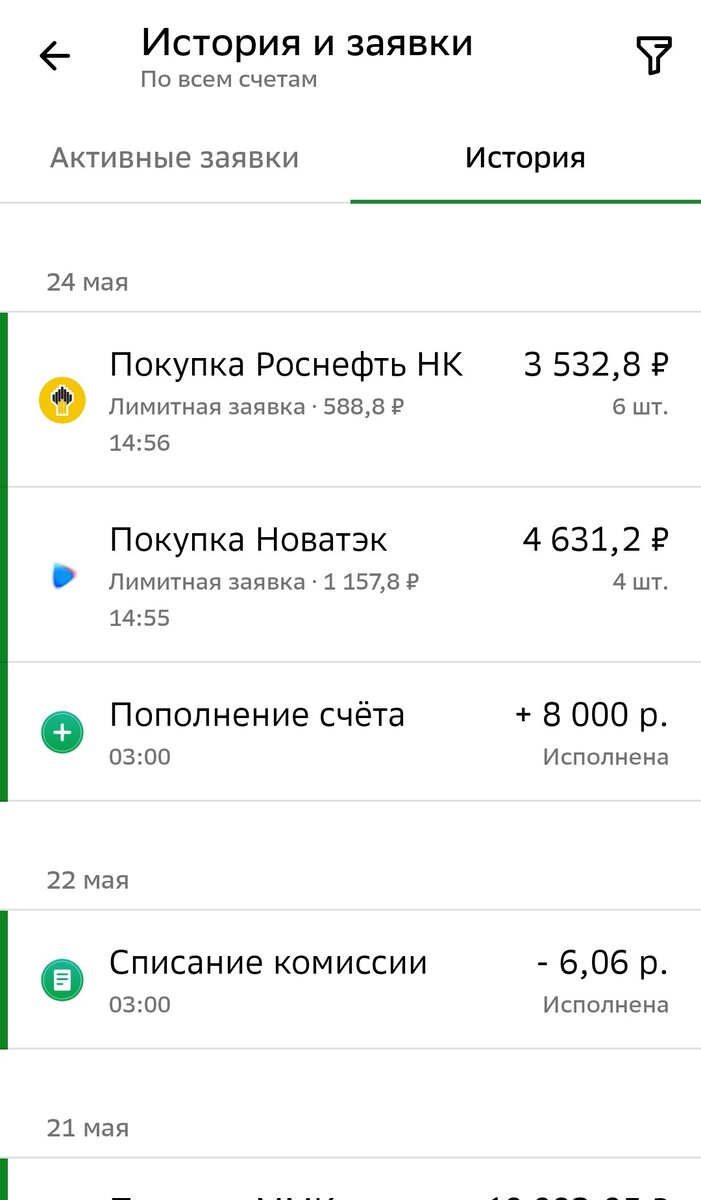
Task: Open the filter options
Action: (653, 57)
